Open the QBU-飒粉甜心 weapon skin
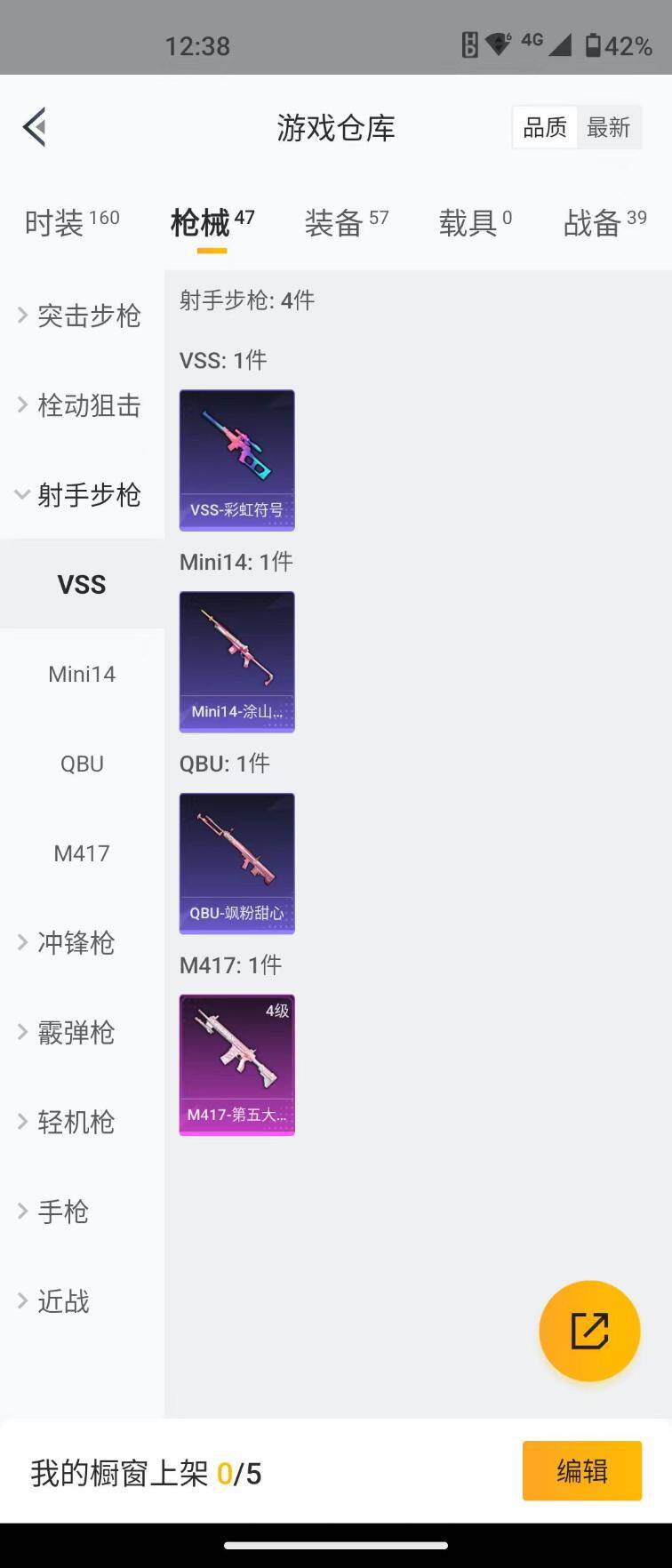This screenshot has height=1568, width=672. [236, 863]
